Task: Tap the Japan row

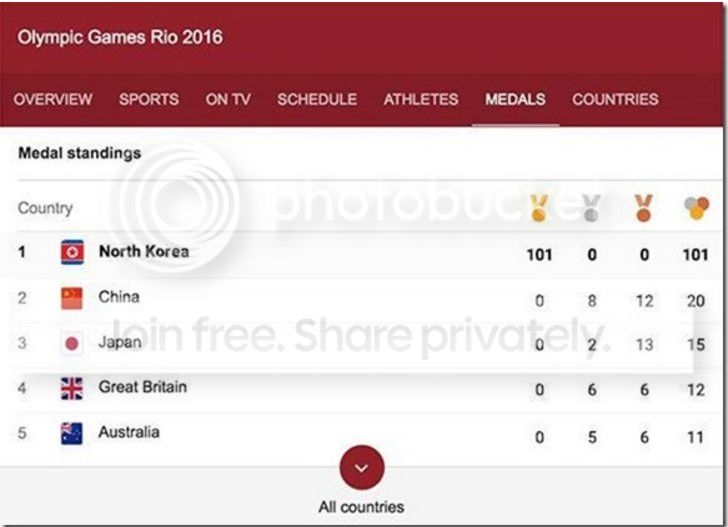Action: click(120, 342)
